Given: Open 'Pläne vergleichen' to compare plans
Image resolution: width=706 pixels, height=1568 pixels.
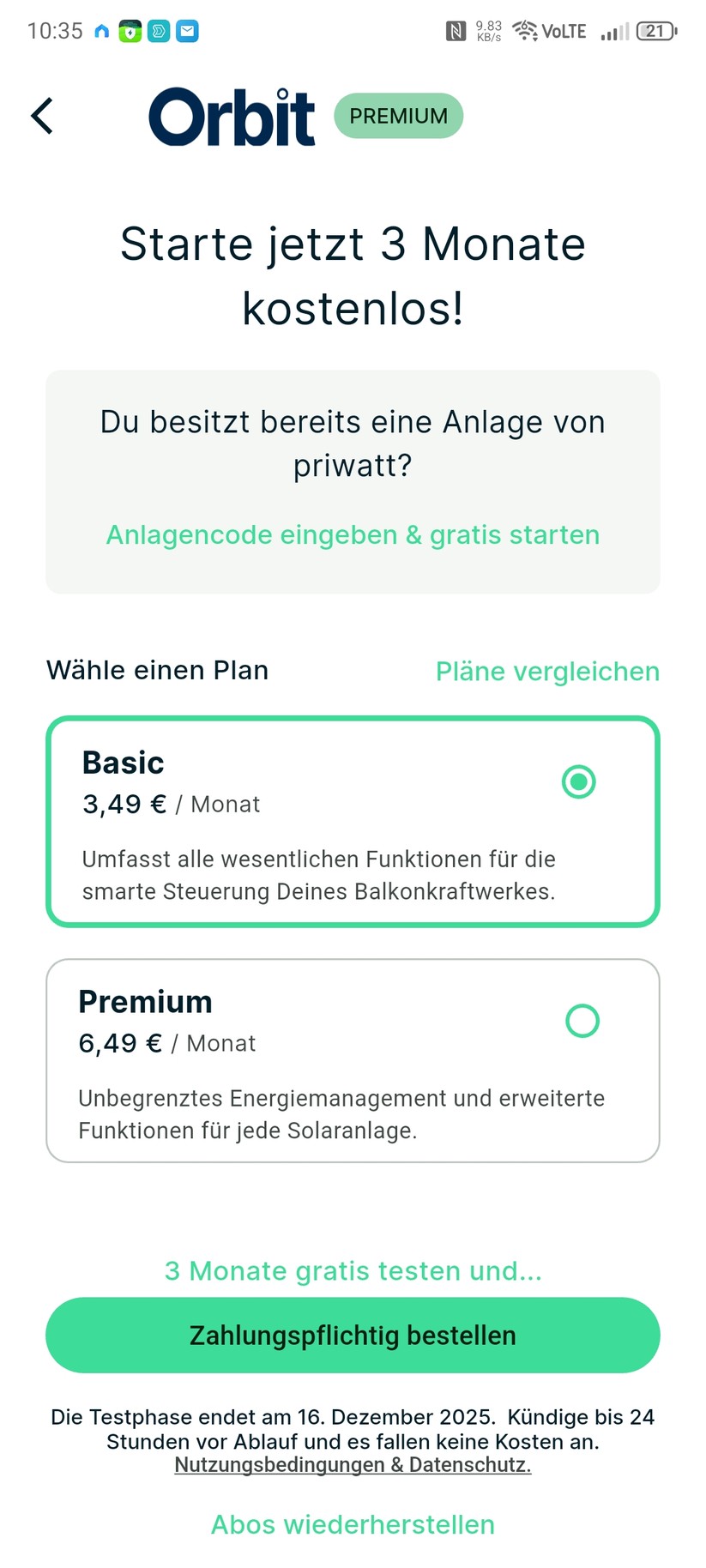Looking at the screenshot, I should click(x=547, y=671).
